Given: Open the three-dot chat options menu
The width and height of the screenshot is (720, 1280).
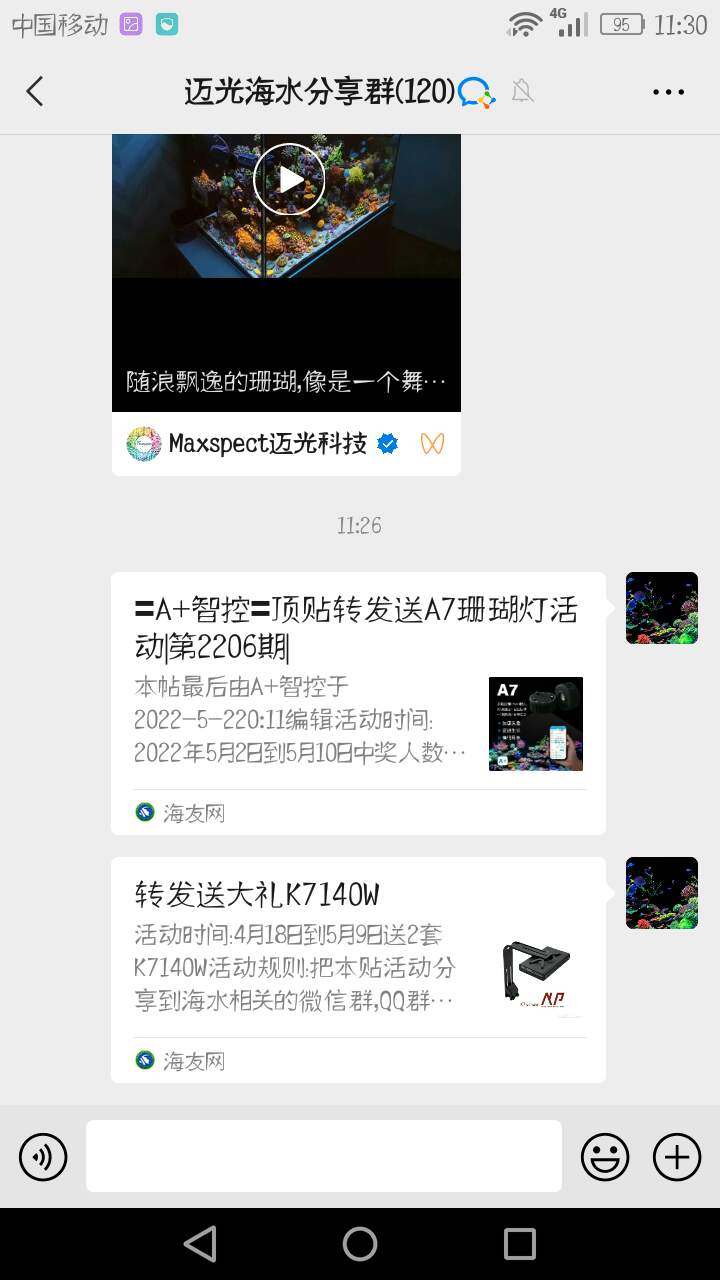Looking at the screenshot, I should pos(668,92).
